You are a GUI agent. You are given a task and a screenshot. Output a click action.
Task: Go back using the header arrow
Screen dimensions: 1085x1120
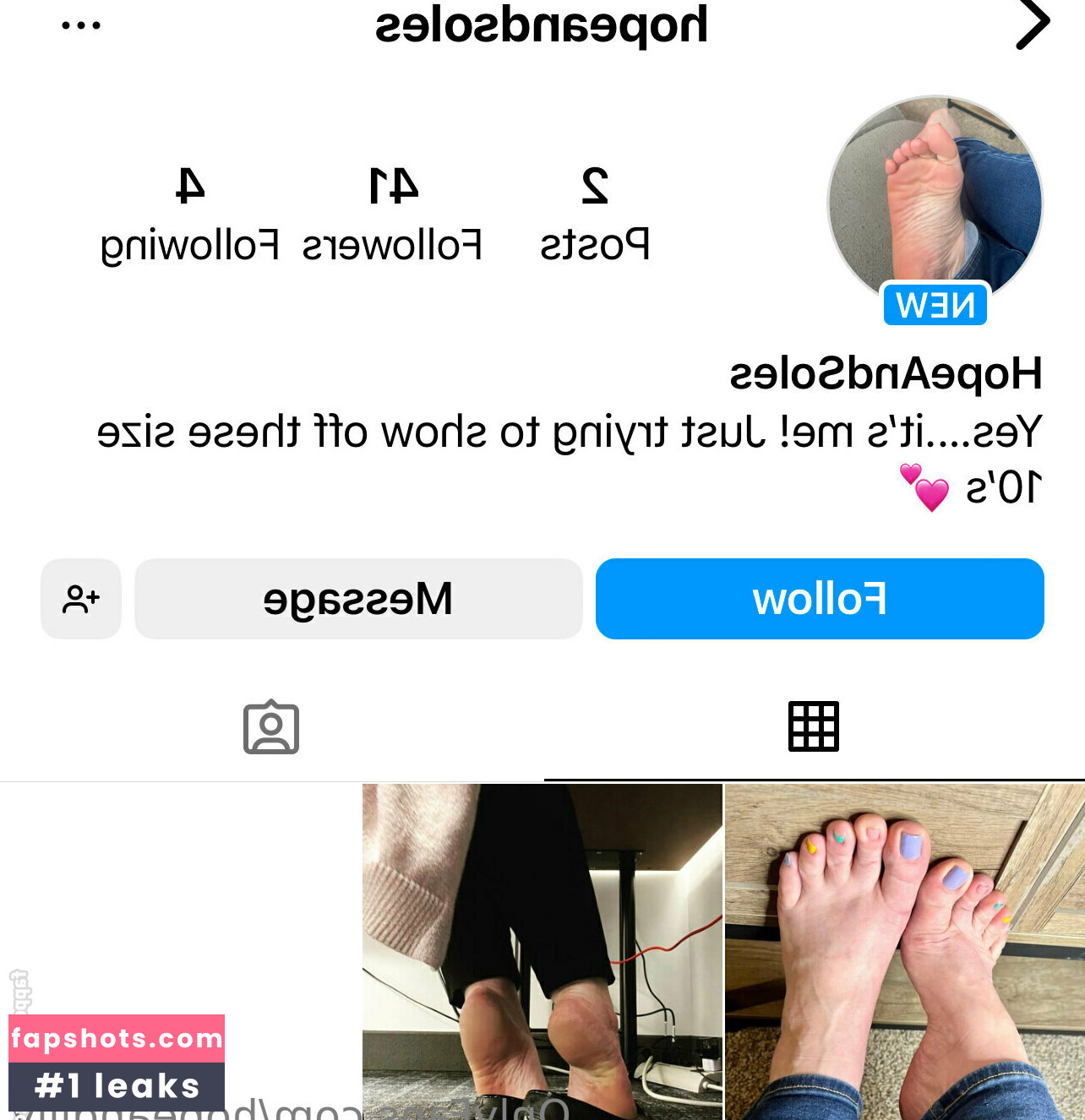pos(1032,25)
